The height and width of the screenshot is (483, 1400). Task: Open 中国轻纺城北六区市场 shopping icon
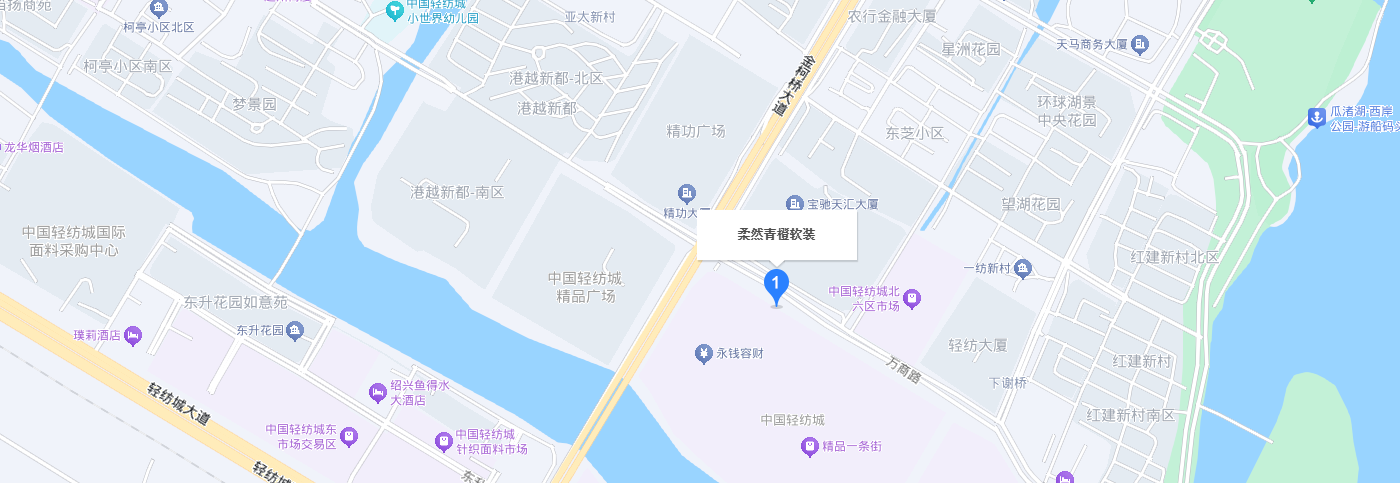[x=911, y=297]
